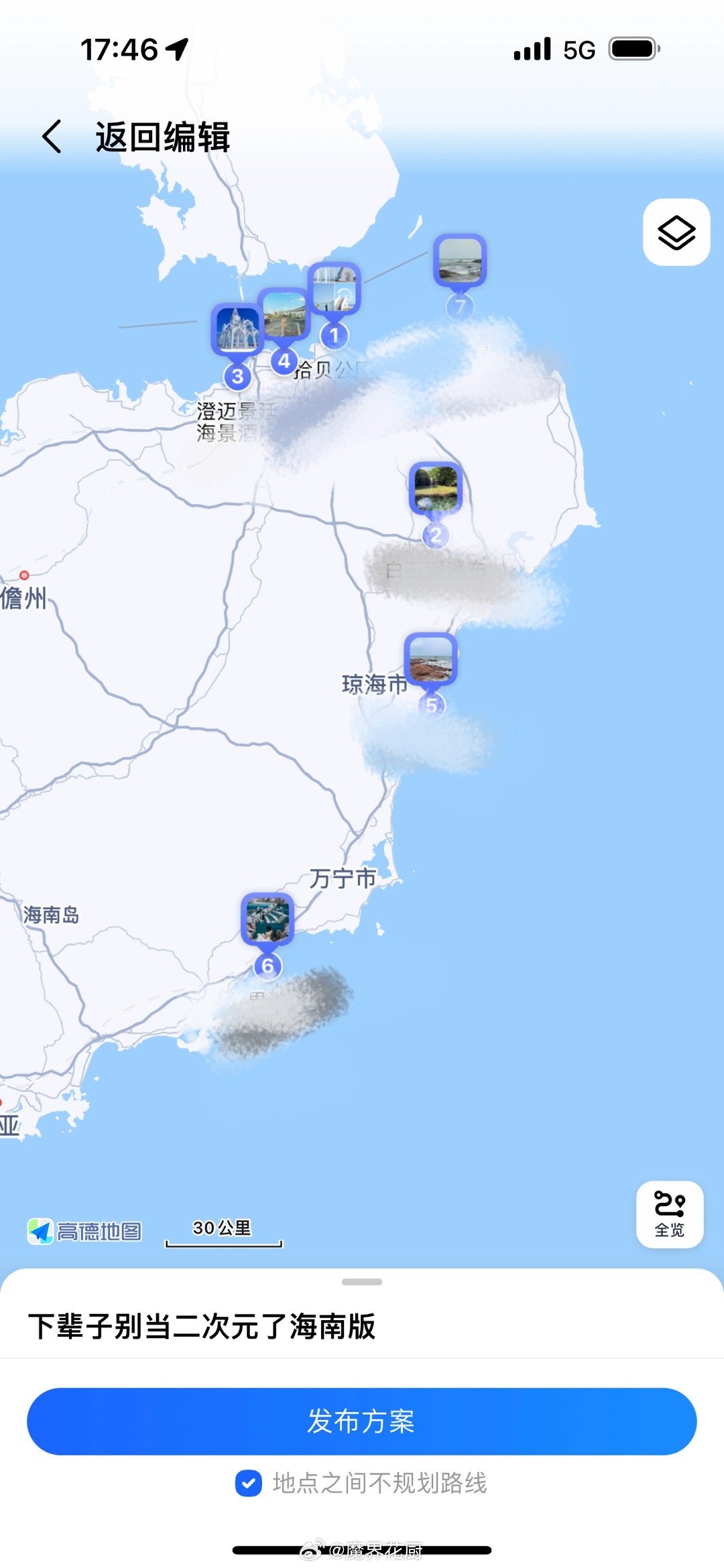
Task: Open map marker number 6 near 万宁市
Action: 267,919
